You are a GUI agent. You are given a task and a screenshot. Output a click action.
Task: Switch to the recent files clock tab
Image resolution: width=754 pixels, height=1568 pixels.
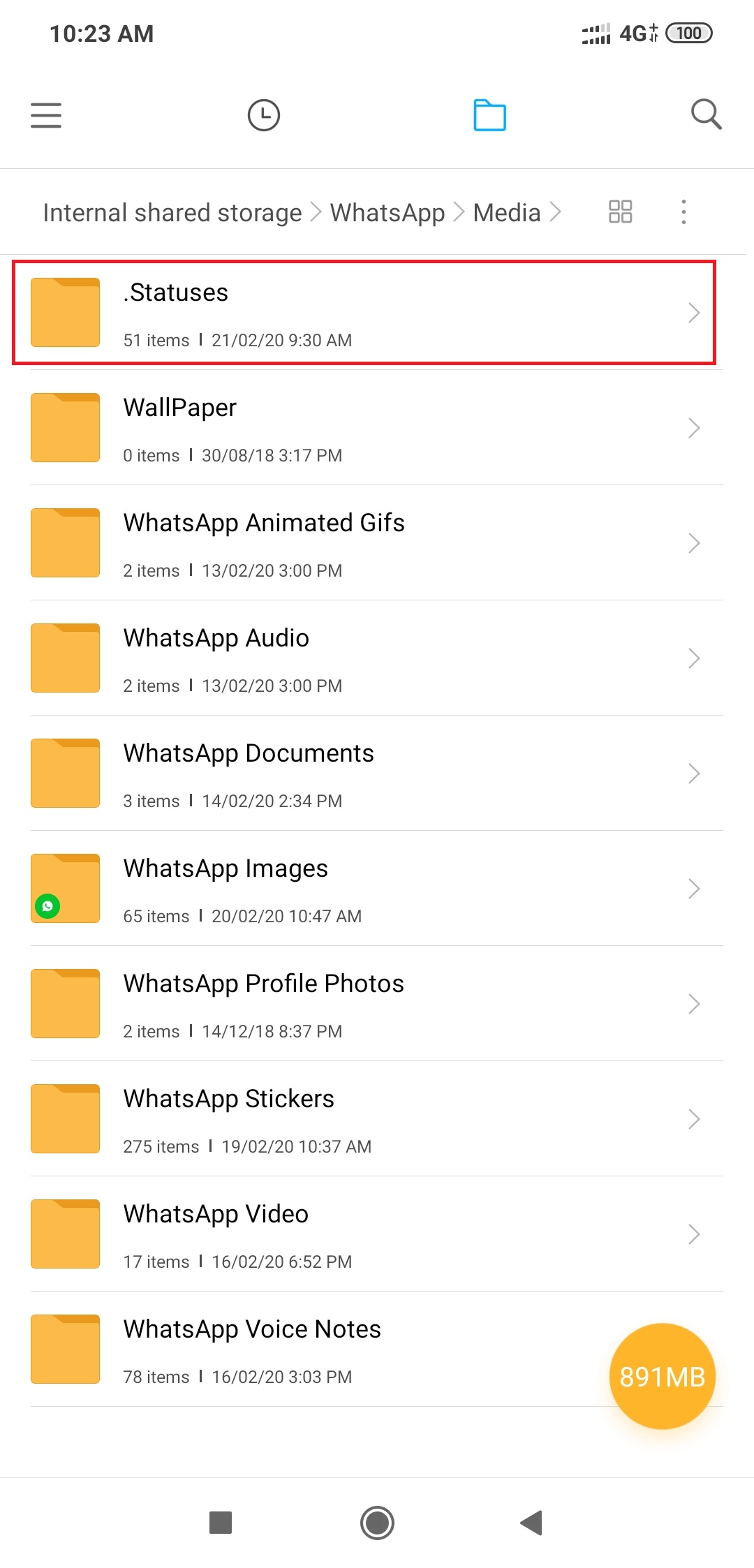264,115
